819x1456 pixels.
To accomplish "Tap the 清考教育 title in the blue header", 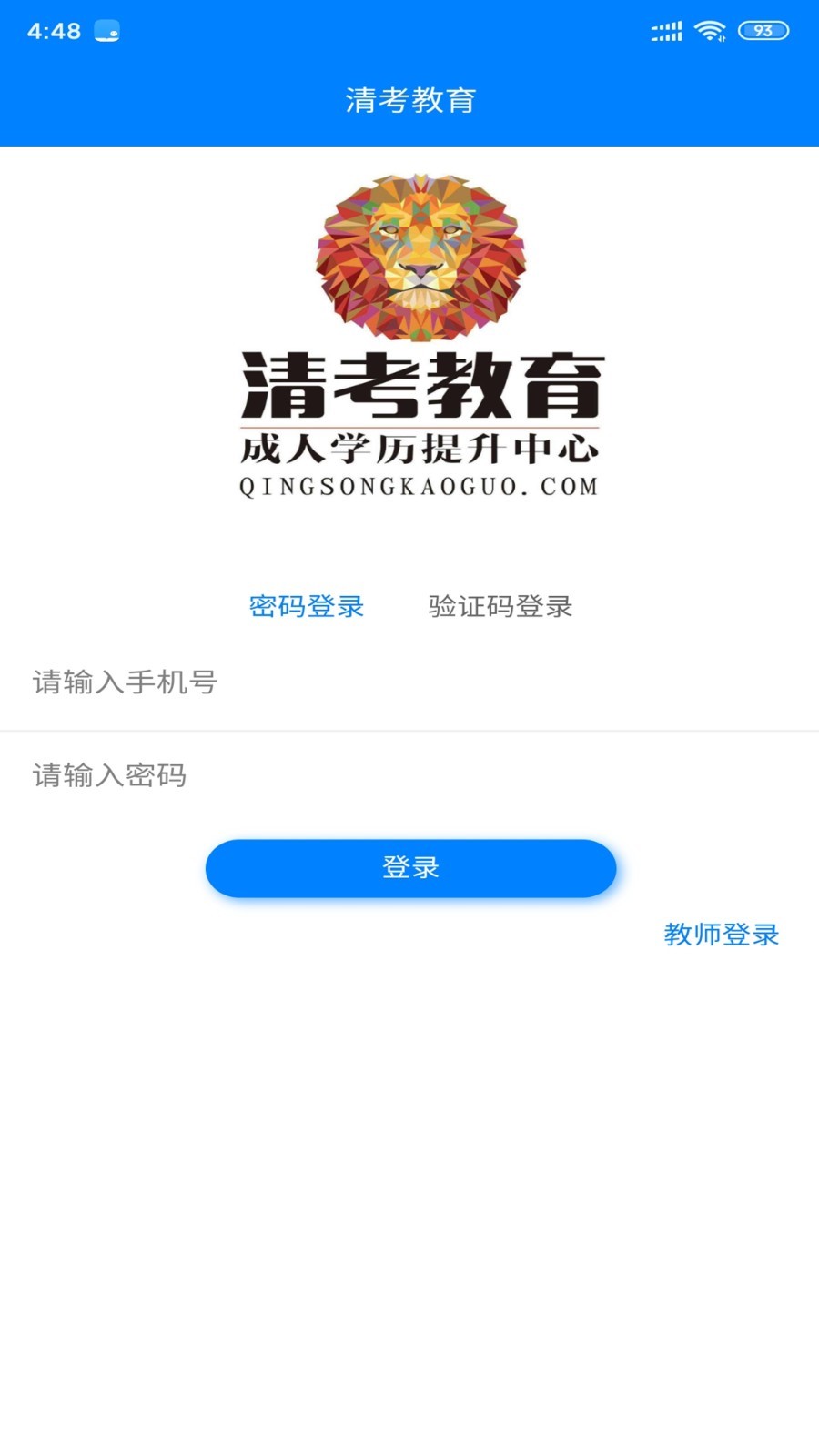I will coord(409,102).
